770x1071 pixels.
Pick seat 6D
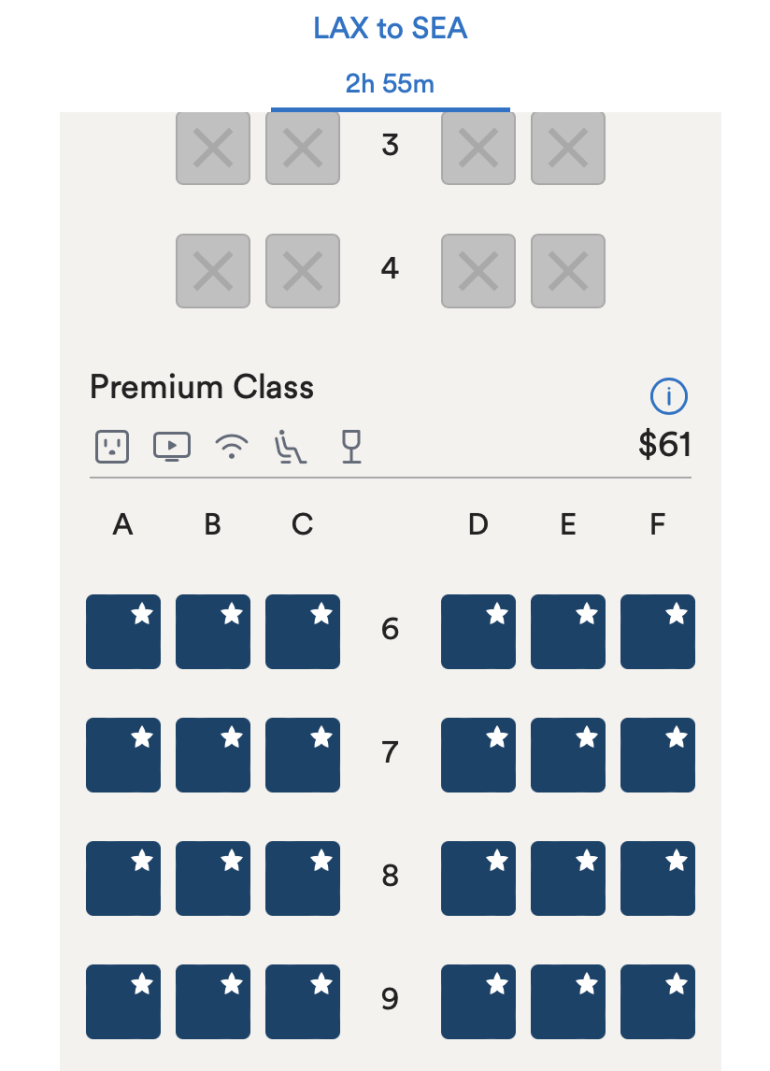[x=478, y=632]
